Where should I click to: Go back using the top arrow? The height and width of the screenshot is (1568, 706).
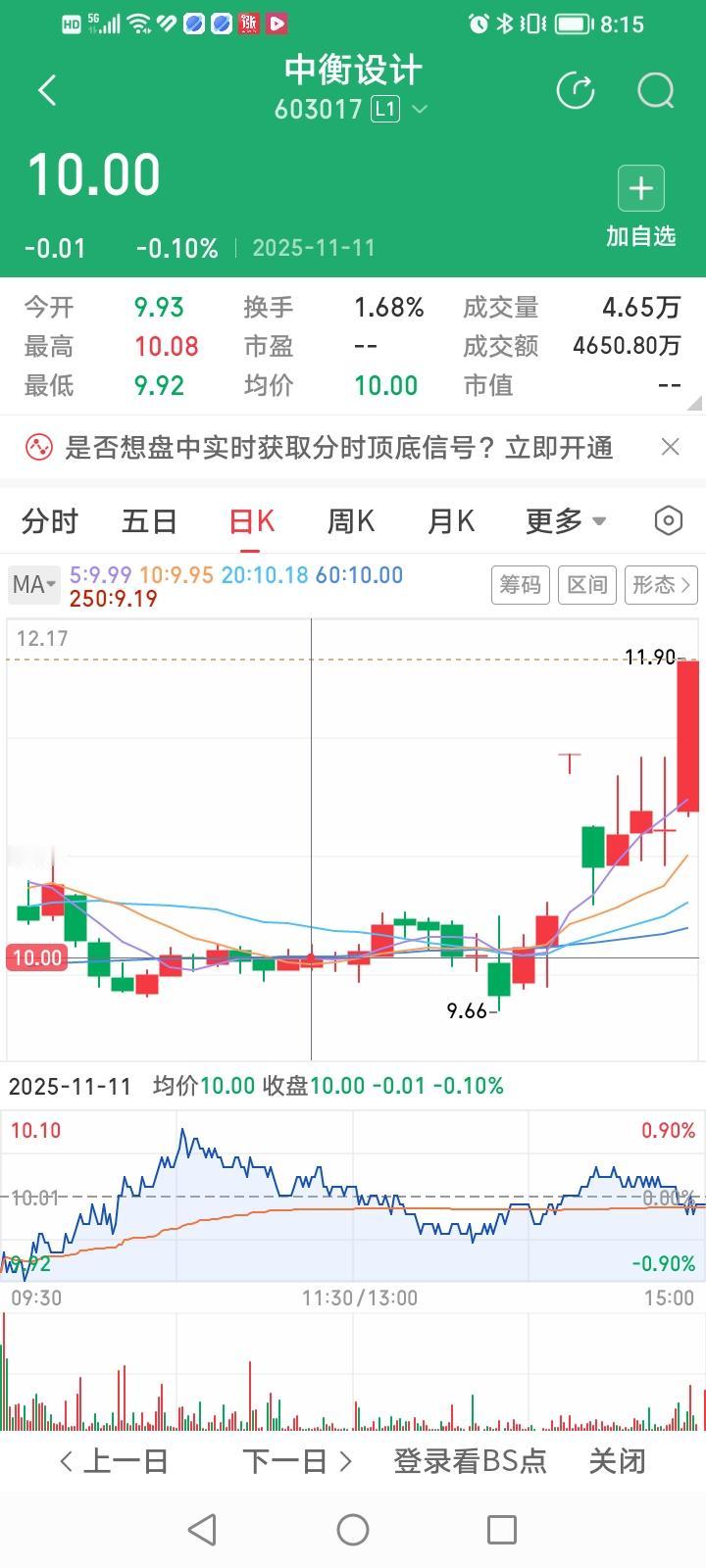point(46,91)
